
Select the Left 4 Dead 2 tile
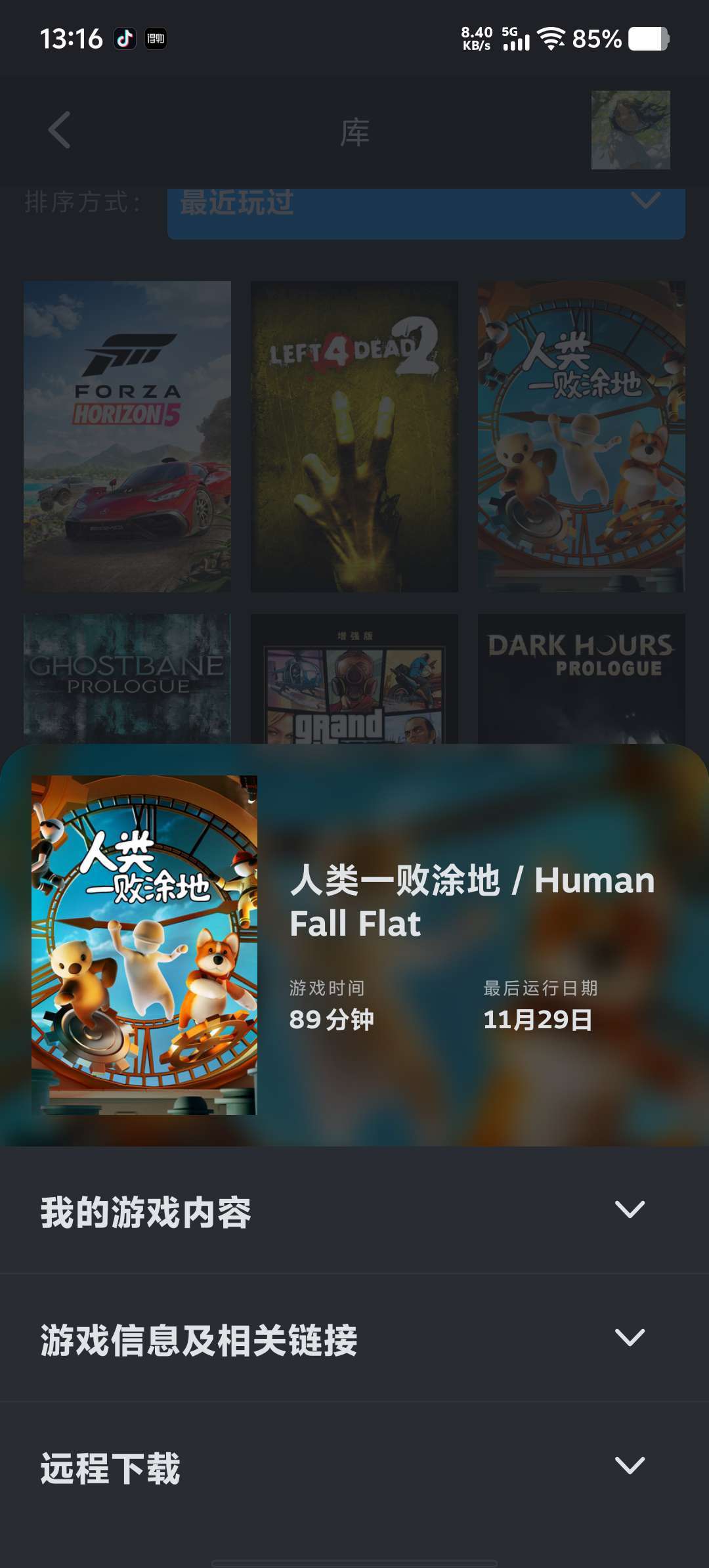point(354,436)
